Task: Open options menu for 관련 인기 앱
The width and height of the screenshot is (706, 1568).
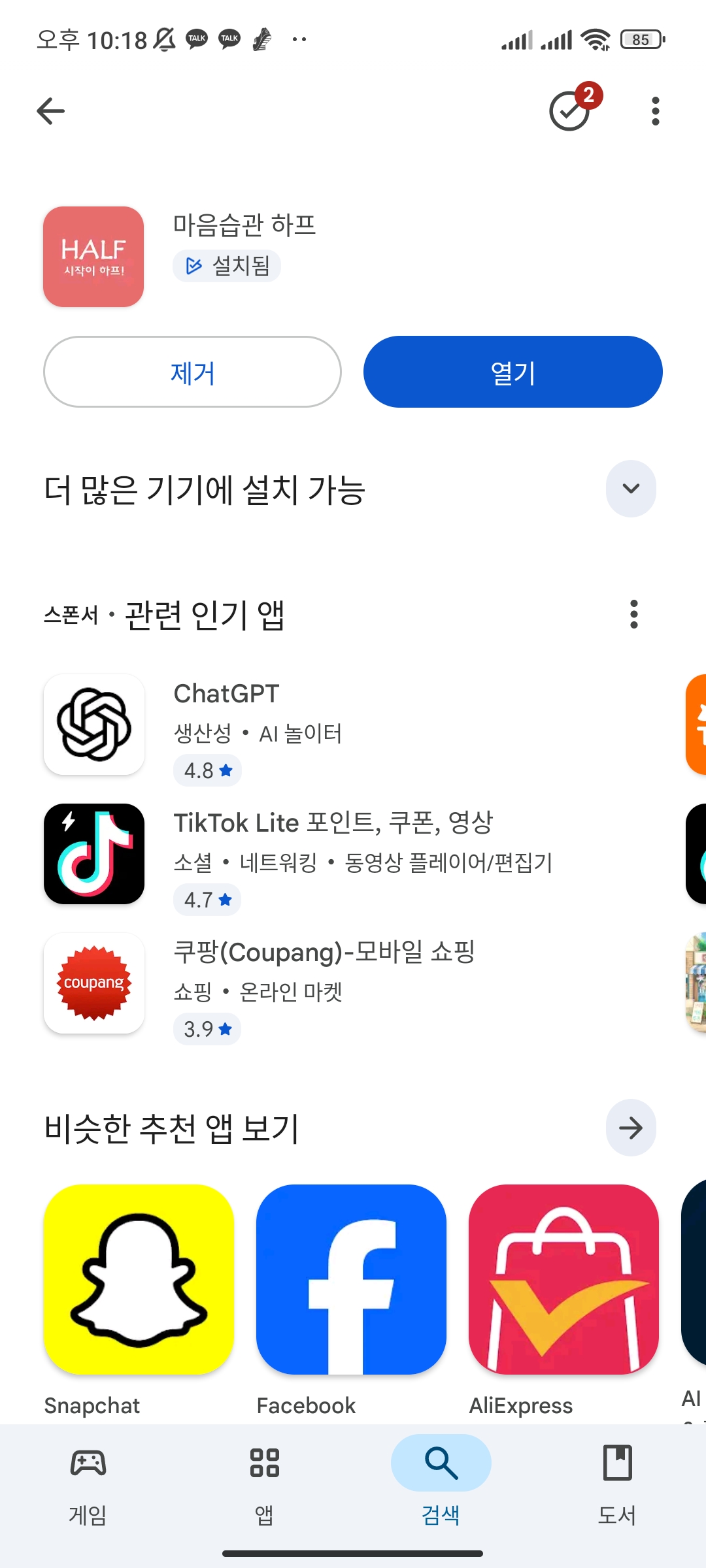Action: 633,614
